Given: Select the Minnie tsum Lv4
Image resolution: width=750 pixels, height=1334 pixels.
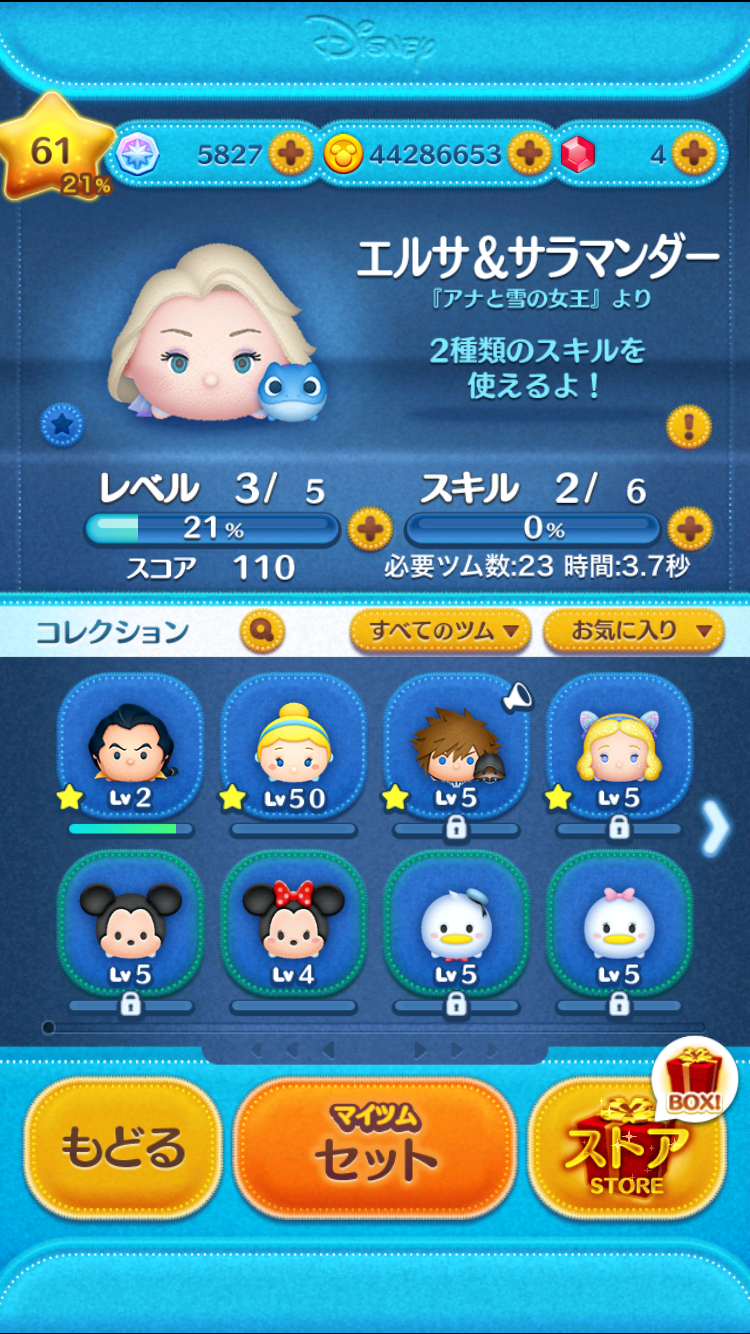Looking at the screenshot, I should click(293, 925).
